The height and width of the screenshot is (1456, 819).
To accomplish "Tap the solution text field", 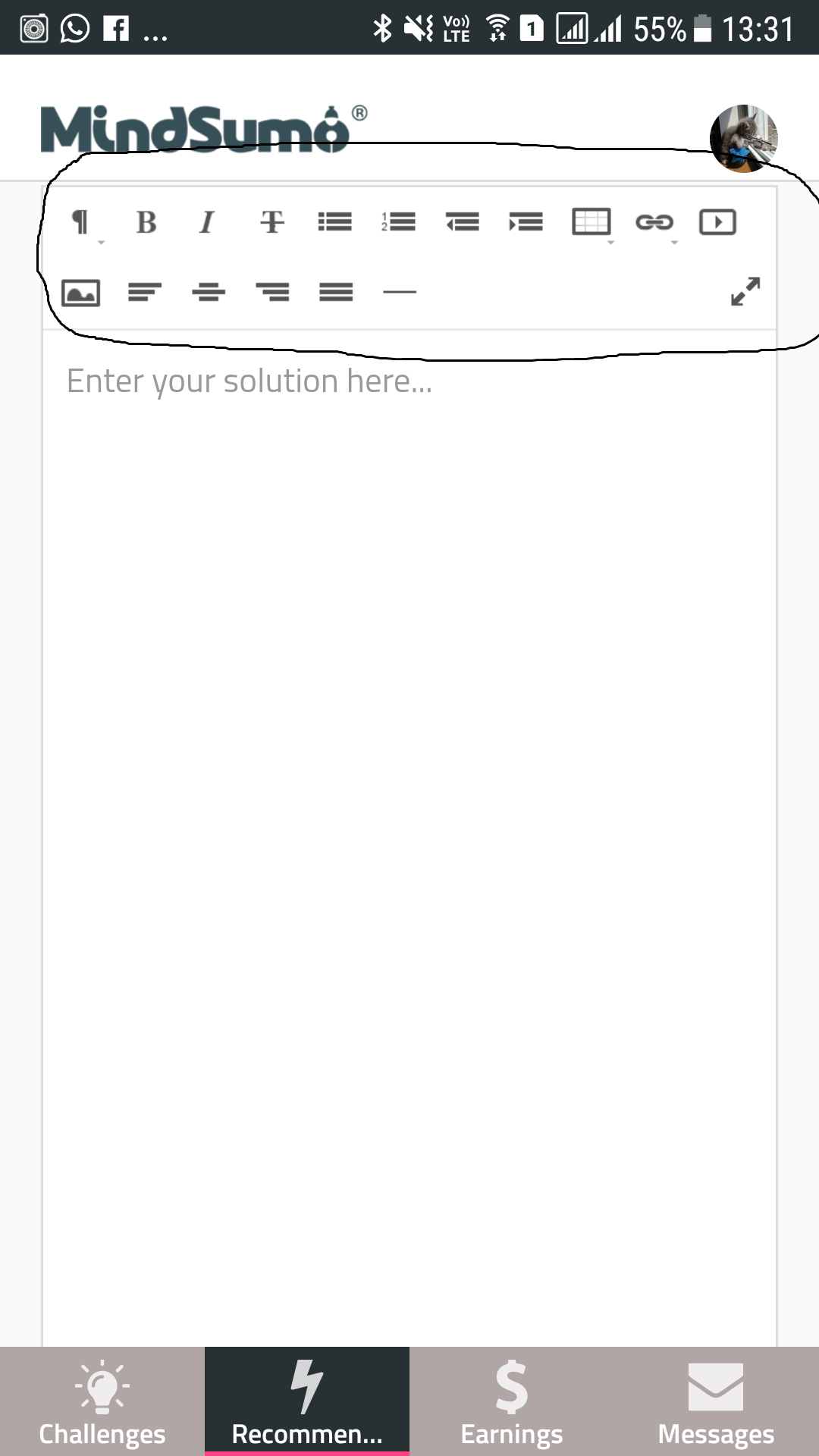I will click(x=409, y=682).
